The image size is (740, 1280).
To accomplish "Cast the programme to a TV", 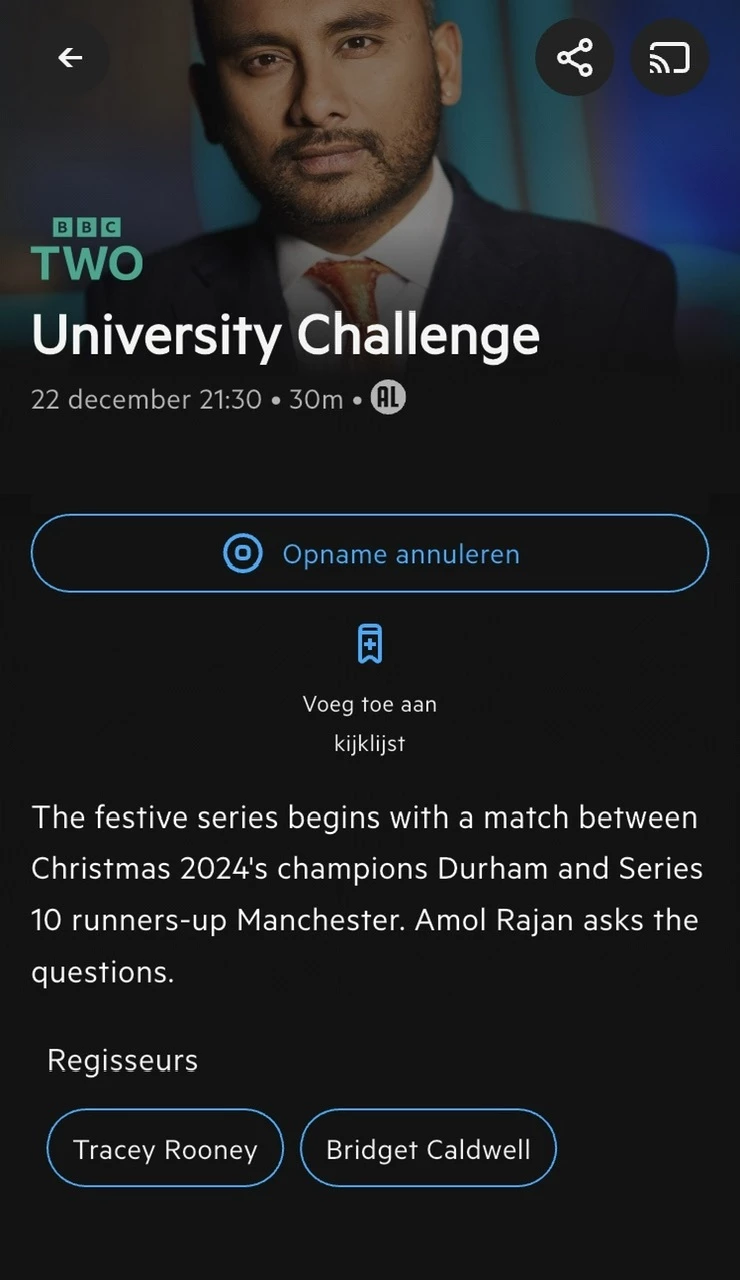I will [x=669, y=58].
